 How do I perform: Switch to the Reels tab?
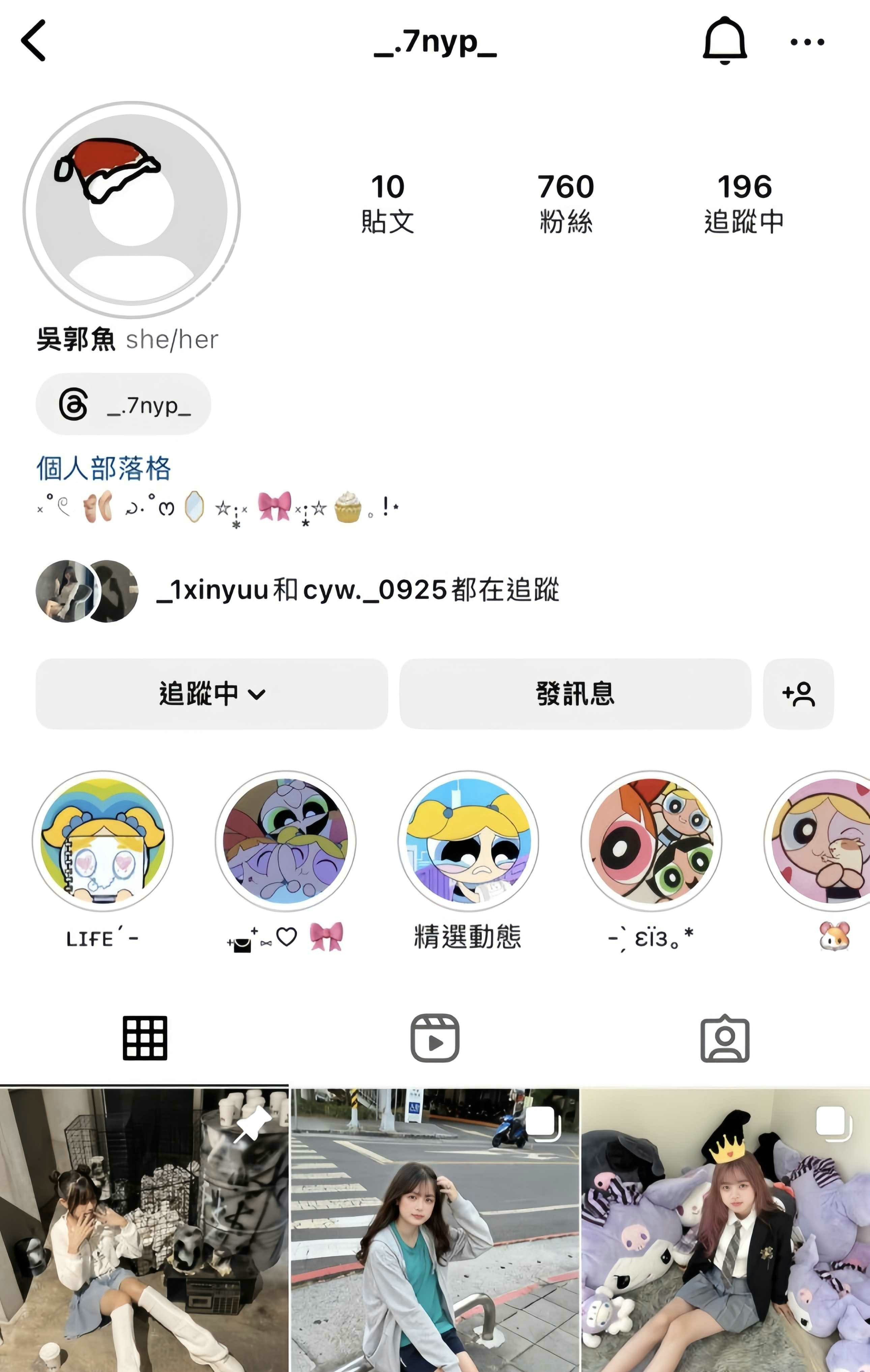[x=435, y=1038]
